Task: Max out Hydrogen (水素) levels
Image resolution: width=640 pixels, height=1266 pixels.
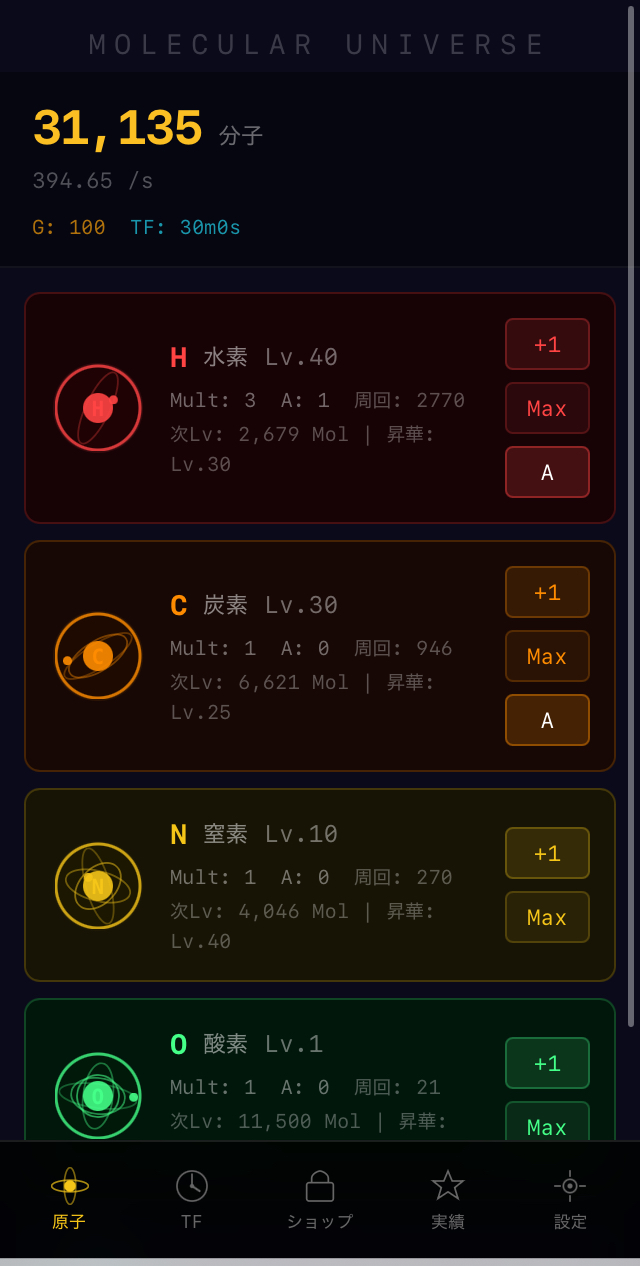Action: pos(547,408)
